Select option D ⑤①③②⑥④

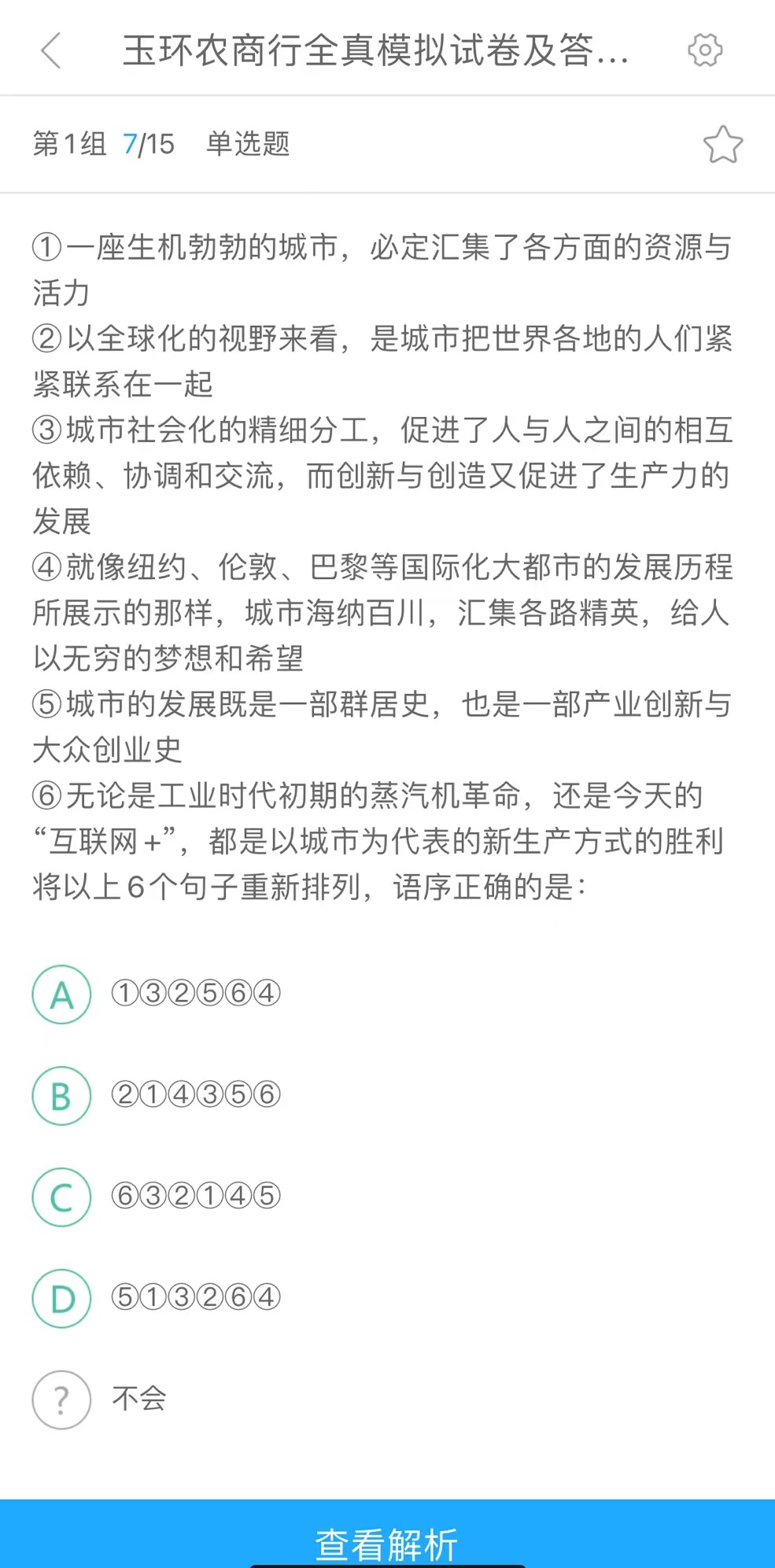tap(61, 1298)
